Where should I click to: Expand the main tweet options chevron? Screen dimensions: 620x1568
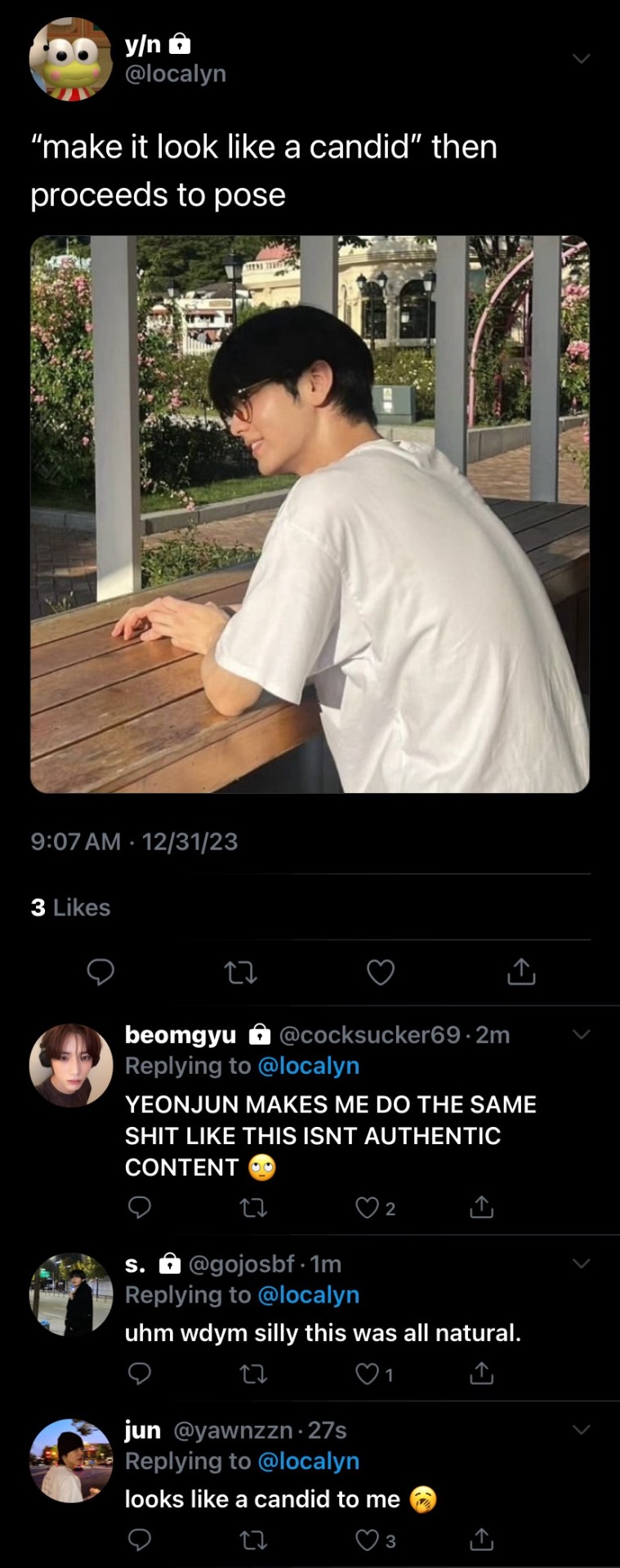(581, 59)
